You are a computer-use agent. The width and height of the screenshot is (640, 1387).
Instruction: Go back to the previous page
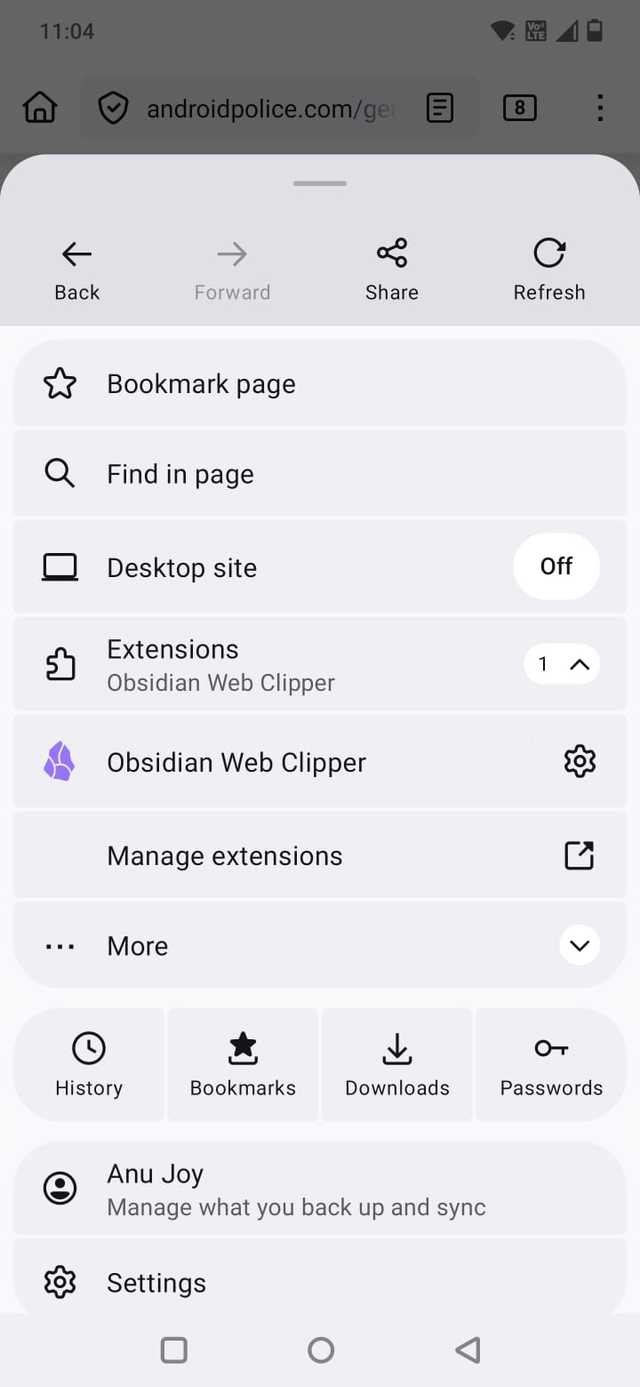(77, 269)
